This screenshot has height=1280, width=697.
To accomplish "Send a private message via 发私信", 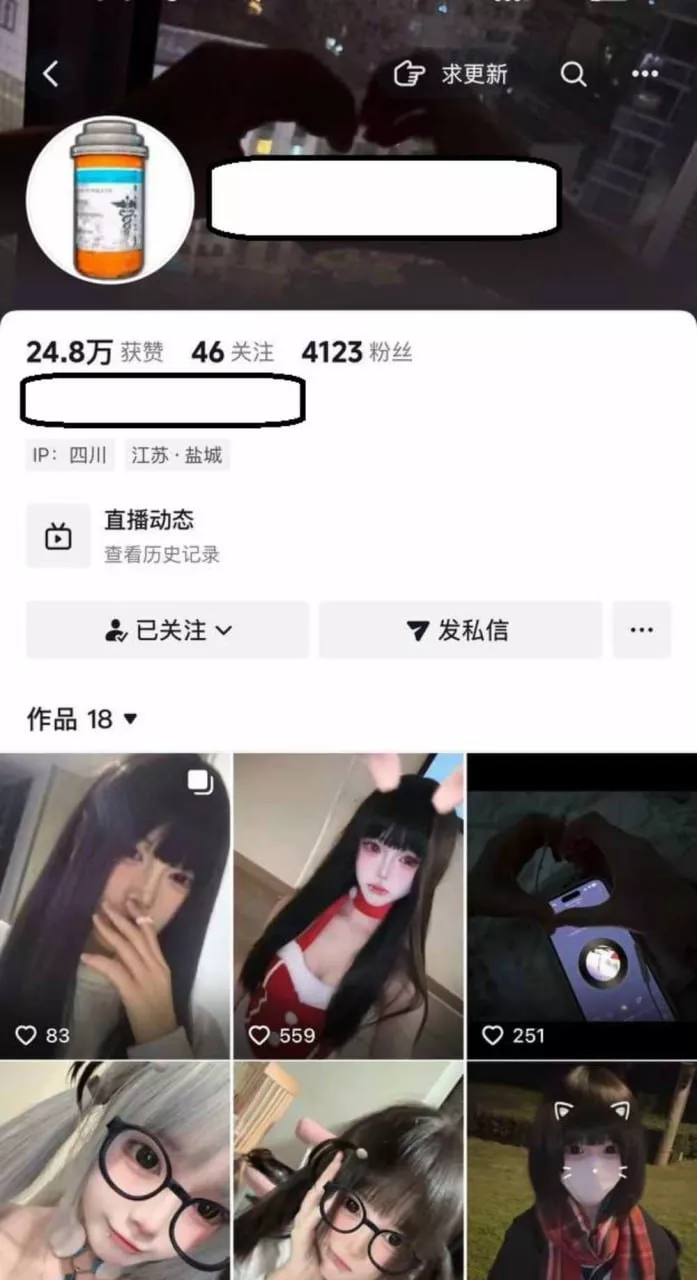I will click(460, 630).
